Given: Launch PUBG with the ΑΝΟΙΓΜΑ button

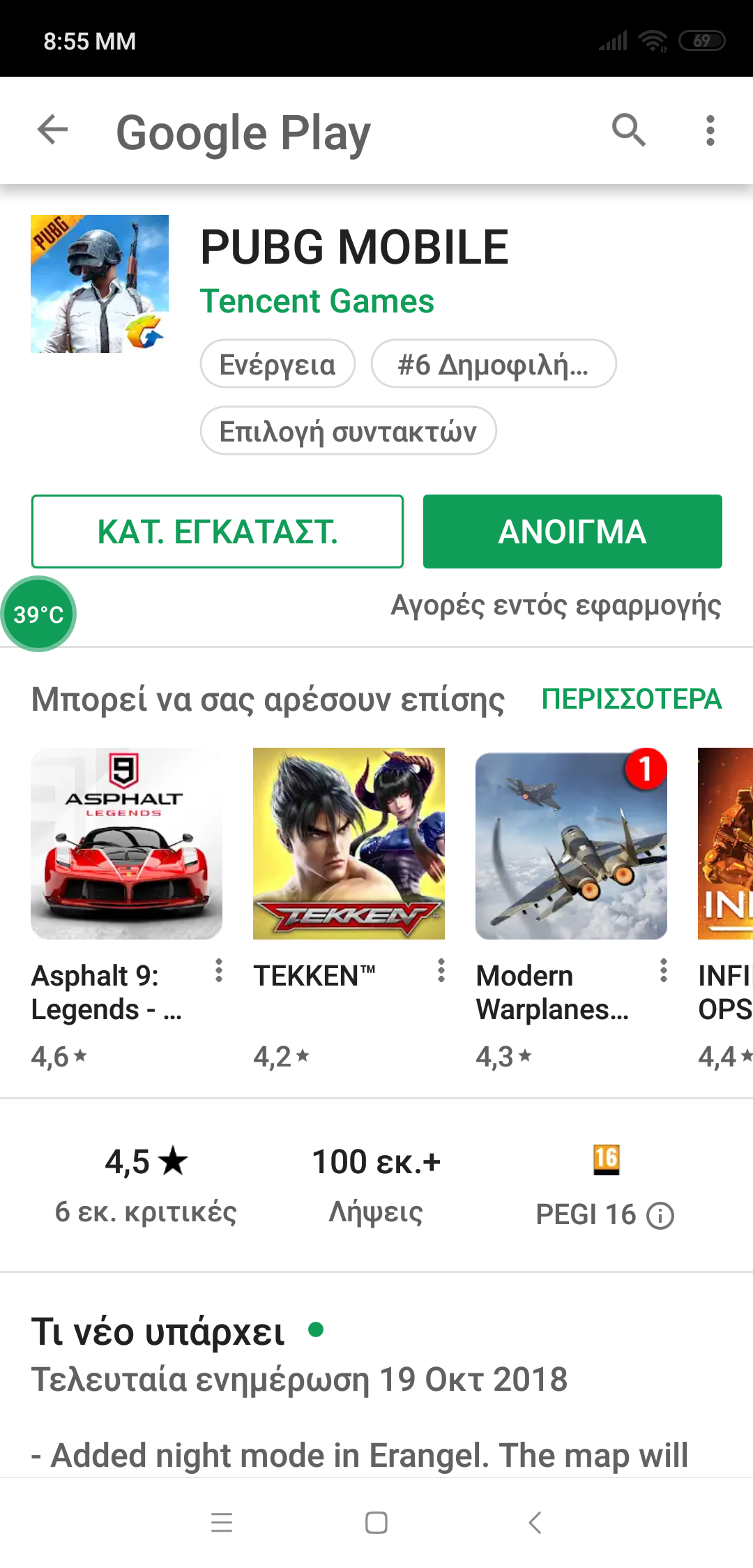Looking at the screenshot, I should coord(572,532).
